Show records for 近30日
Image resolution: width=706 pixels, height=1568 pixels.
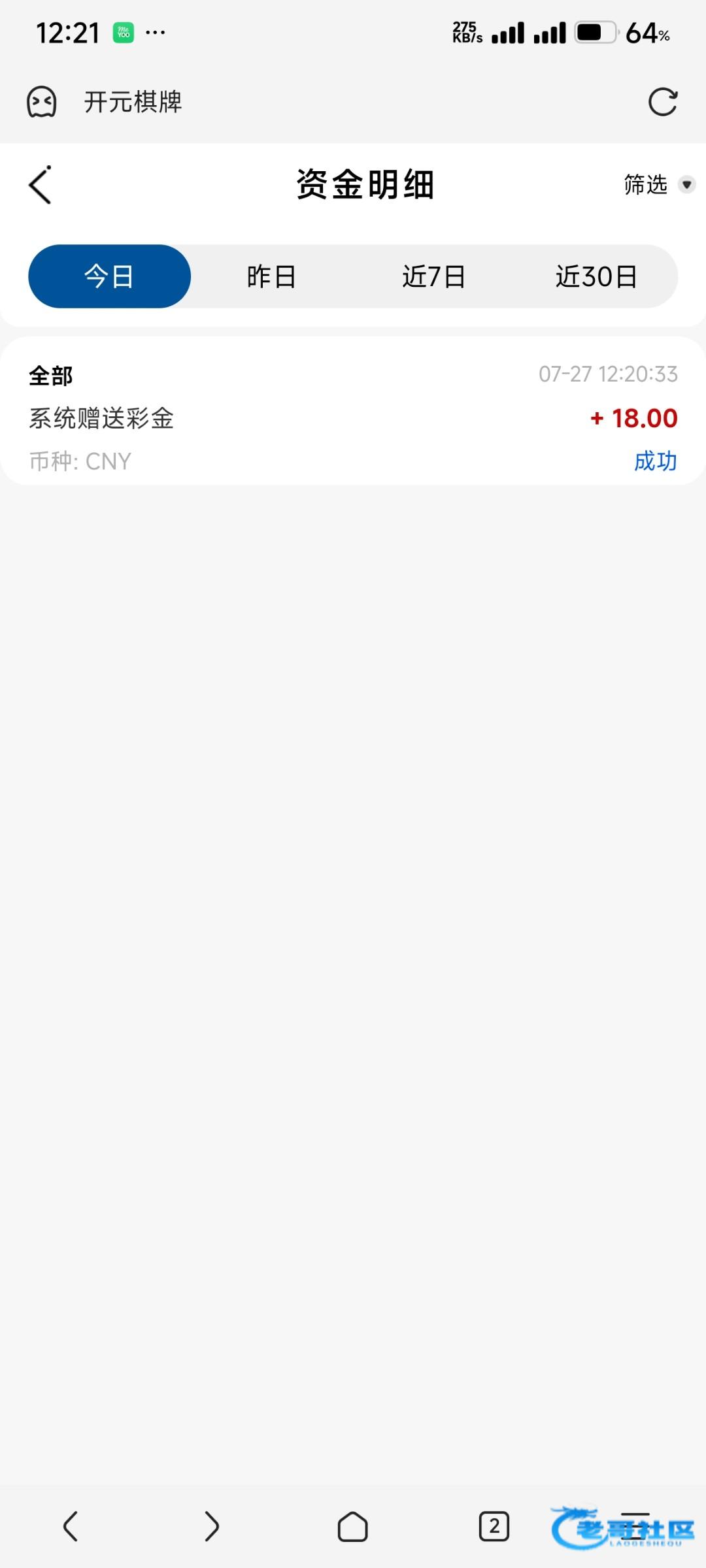coord(596,276)
